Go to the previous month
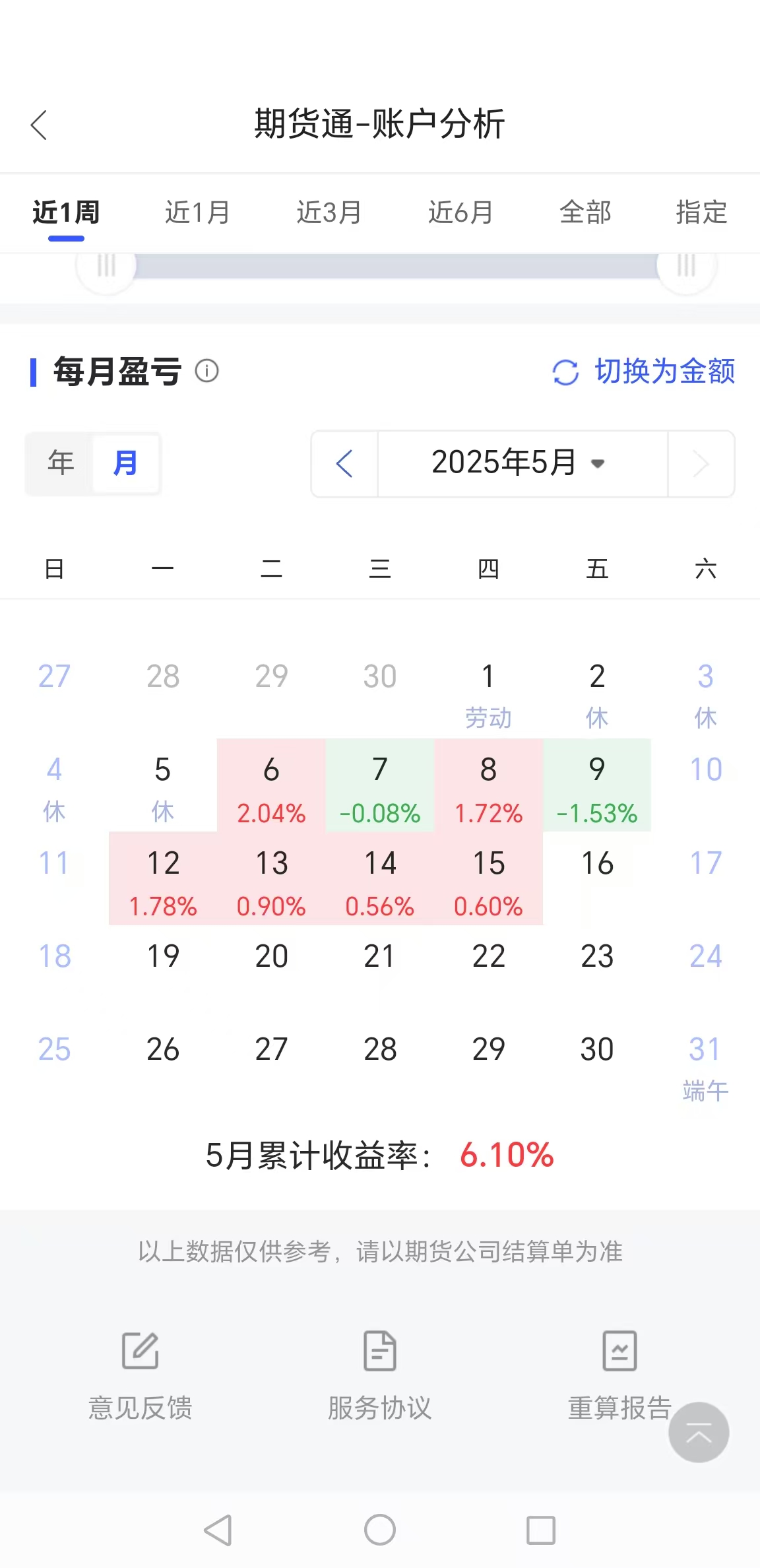The height and width of the screenshot is (1568, 760). tap(344, 464)
